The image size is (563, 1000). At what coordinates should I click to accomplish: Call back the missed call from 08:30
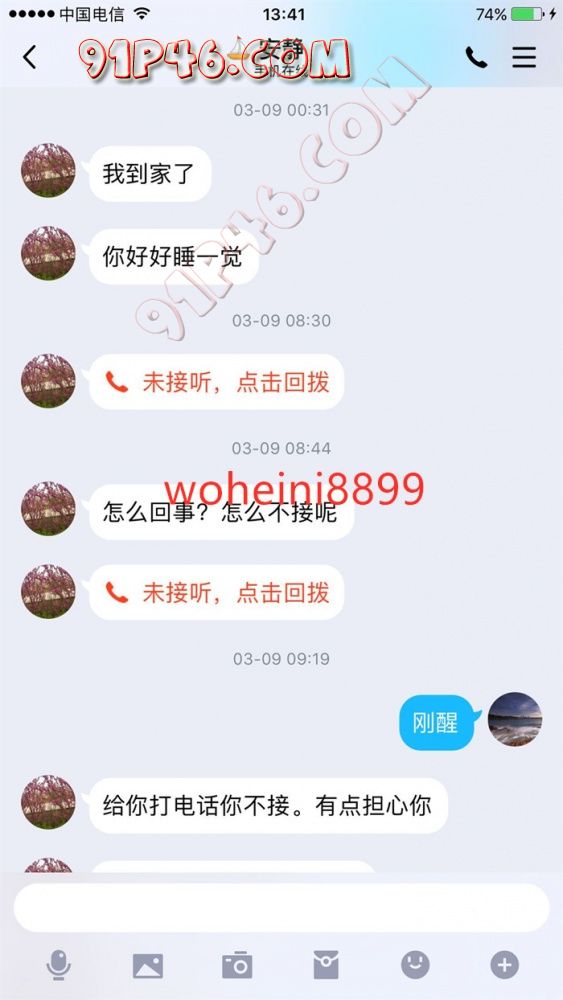[x=216, y=382]
